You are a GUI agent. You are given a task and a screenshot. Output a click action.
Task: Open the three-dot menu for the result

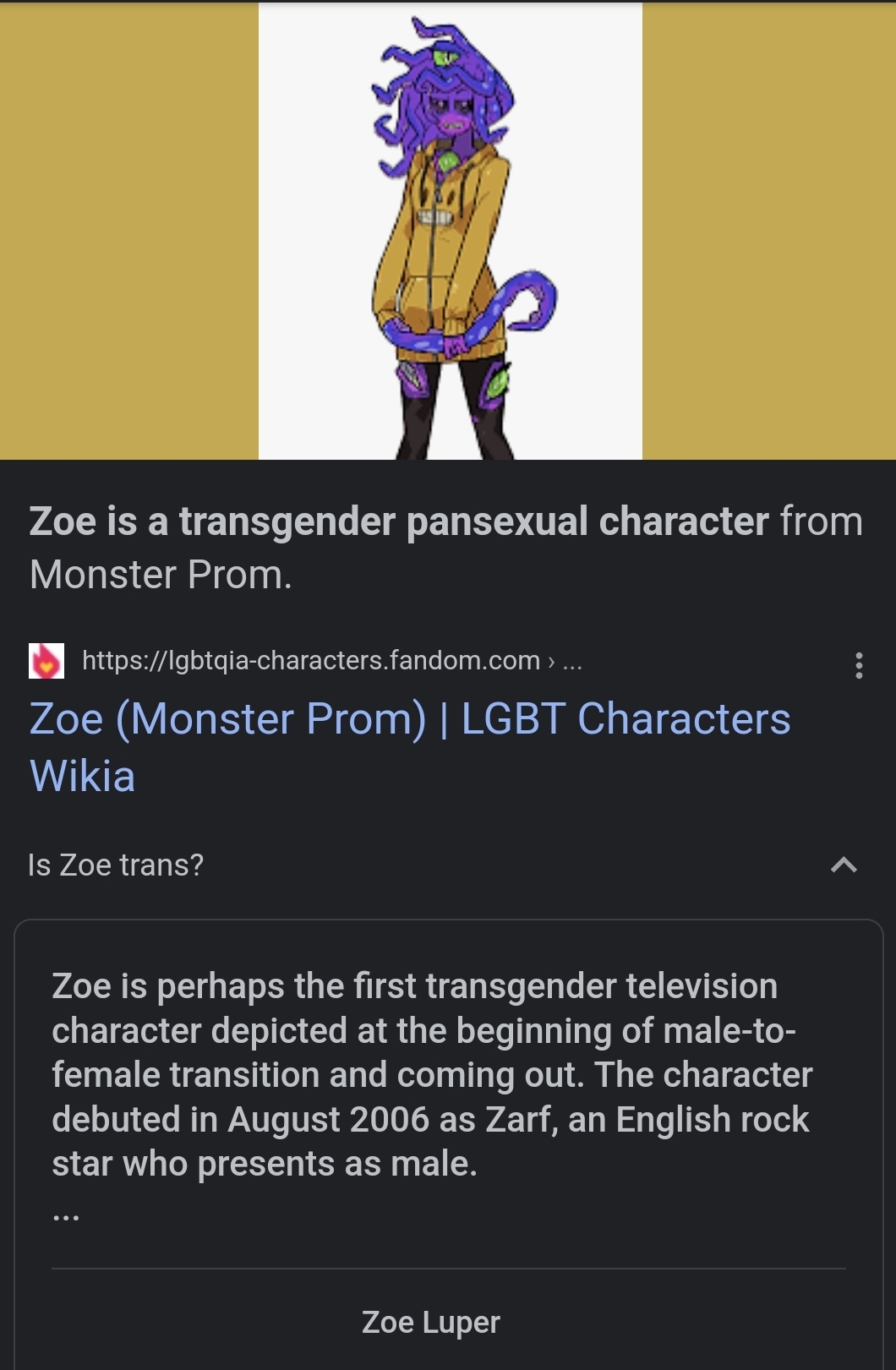point(859,665)
